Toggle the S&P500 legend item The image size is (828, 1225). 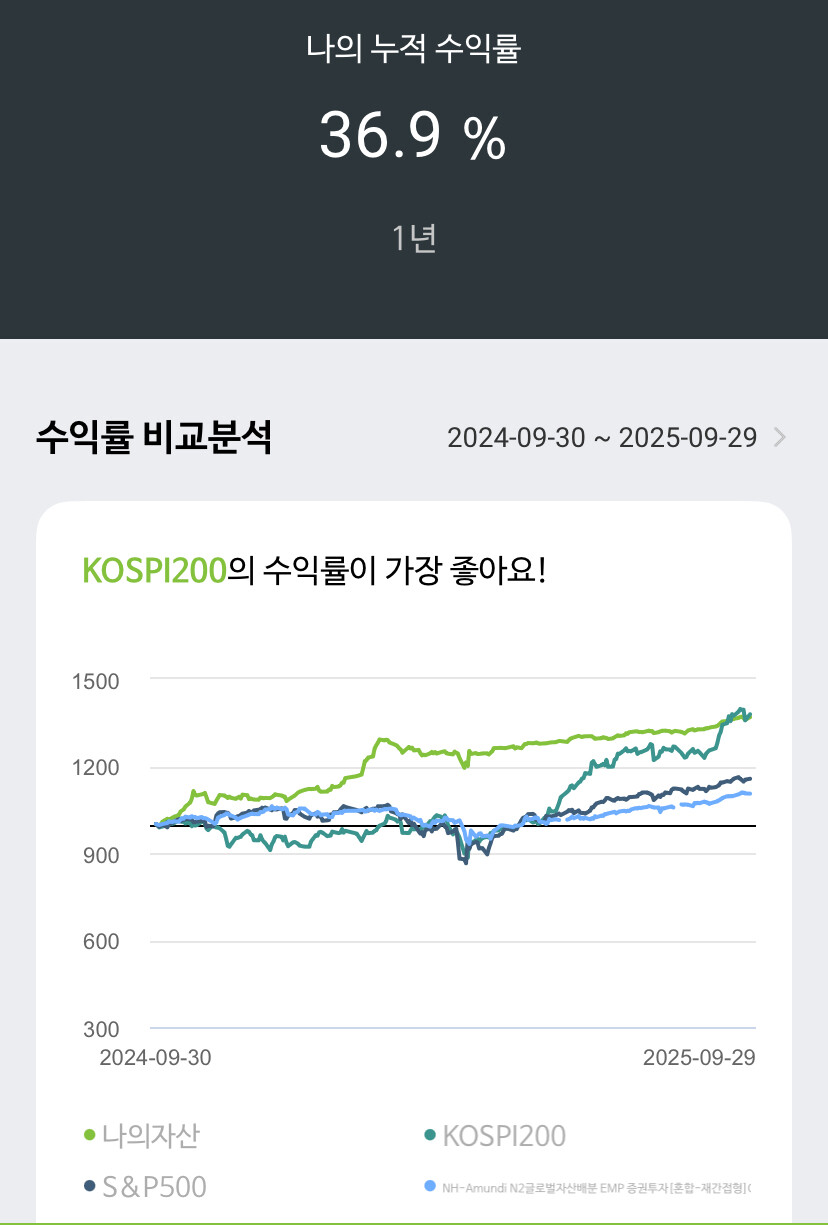coord(145,1187)
